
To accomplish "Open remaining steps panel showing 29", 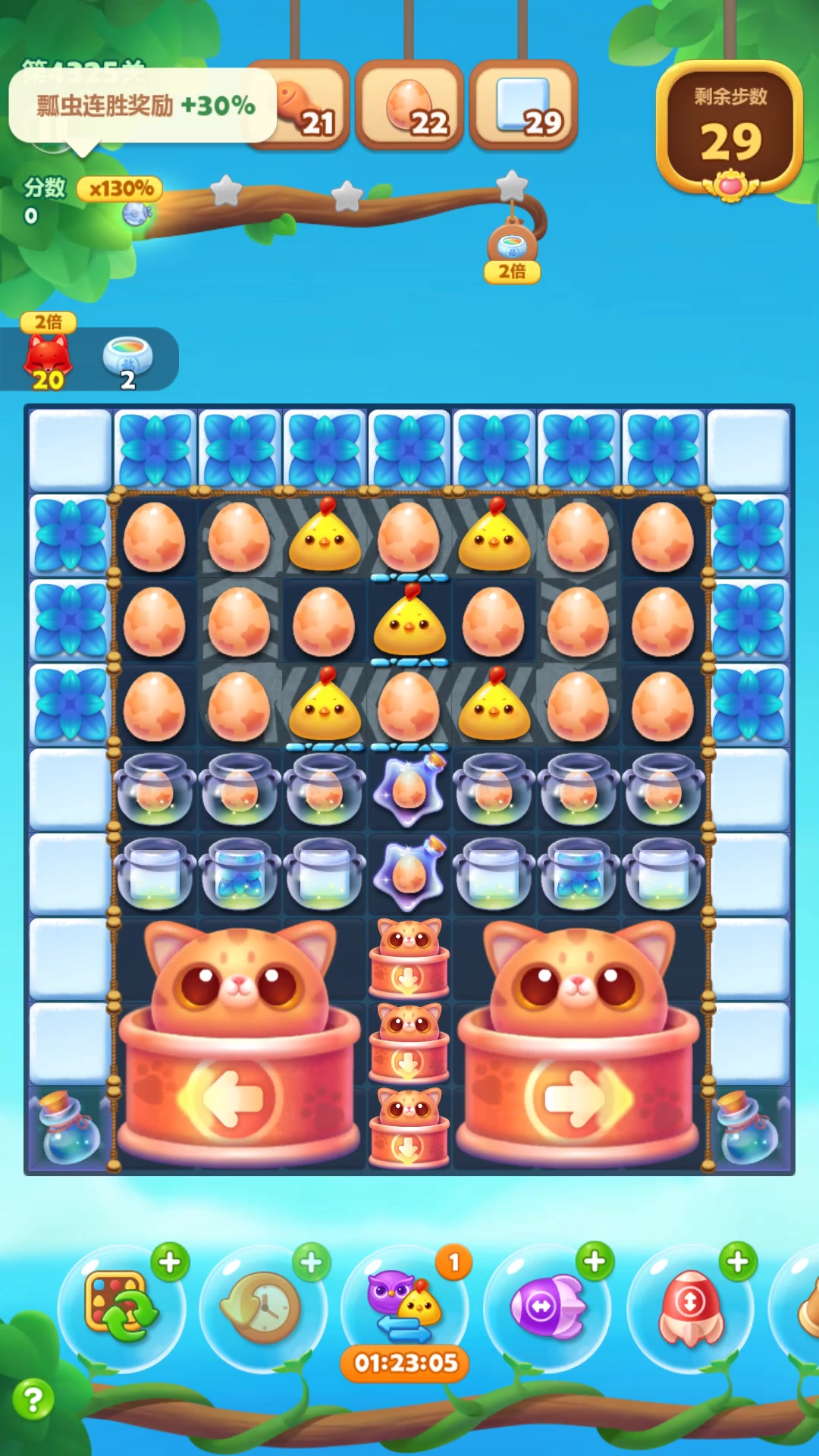I will [x=730, y=129].
